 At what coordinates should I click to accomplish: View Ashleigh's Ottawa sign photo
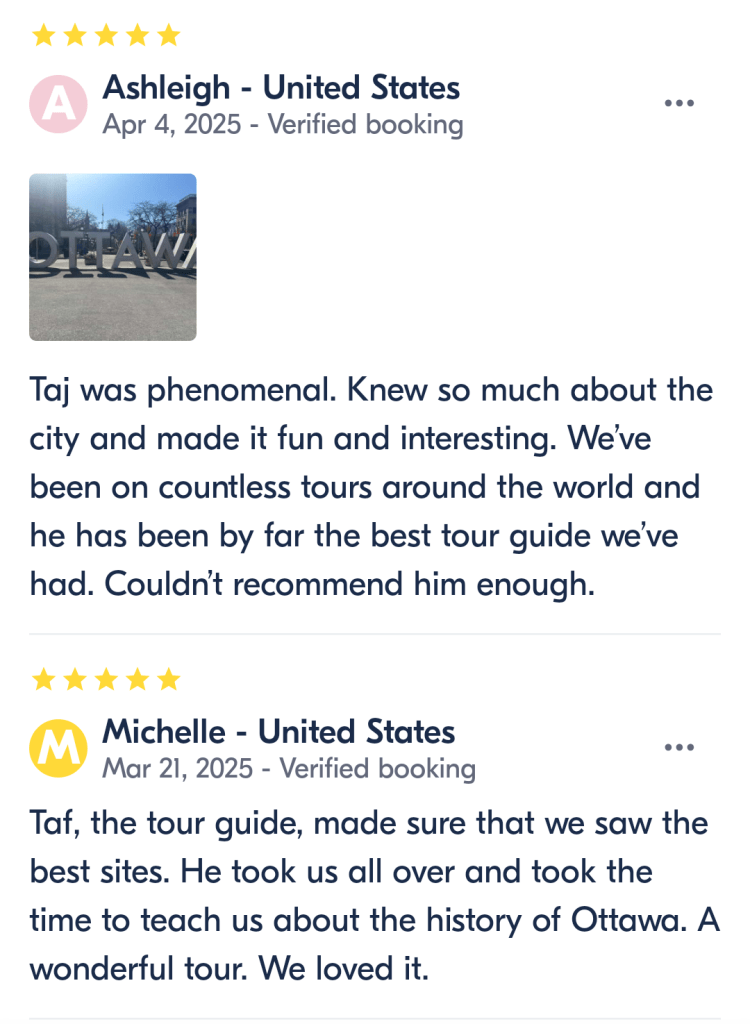pos(113,257)
